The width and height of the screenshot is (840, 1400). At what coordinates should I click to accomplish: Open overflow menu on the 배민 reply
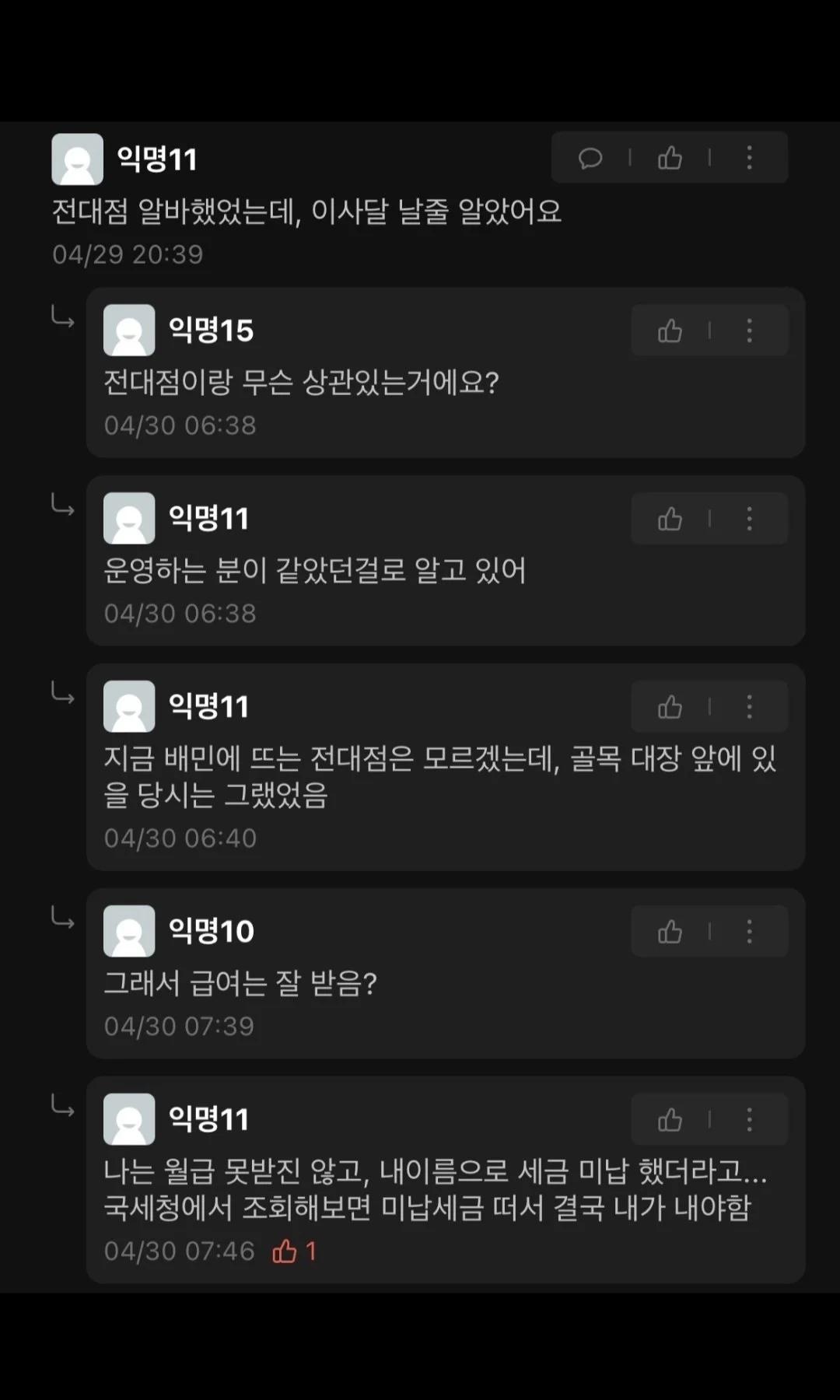pos(749,707)
